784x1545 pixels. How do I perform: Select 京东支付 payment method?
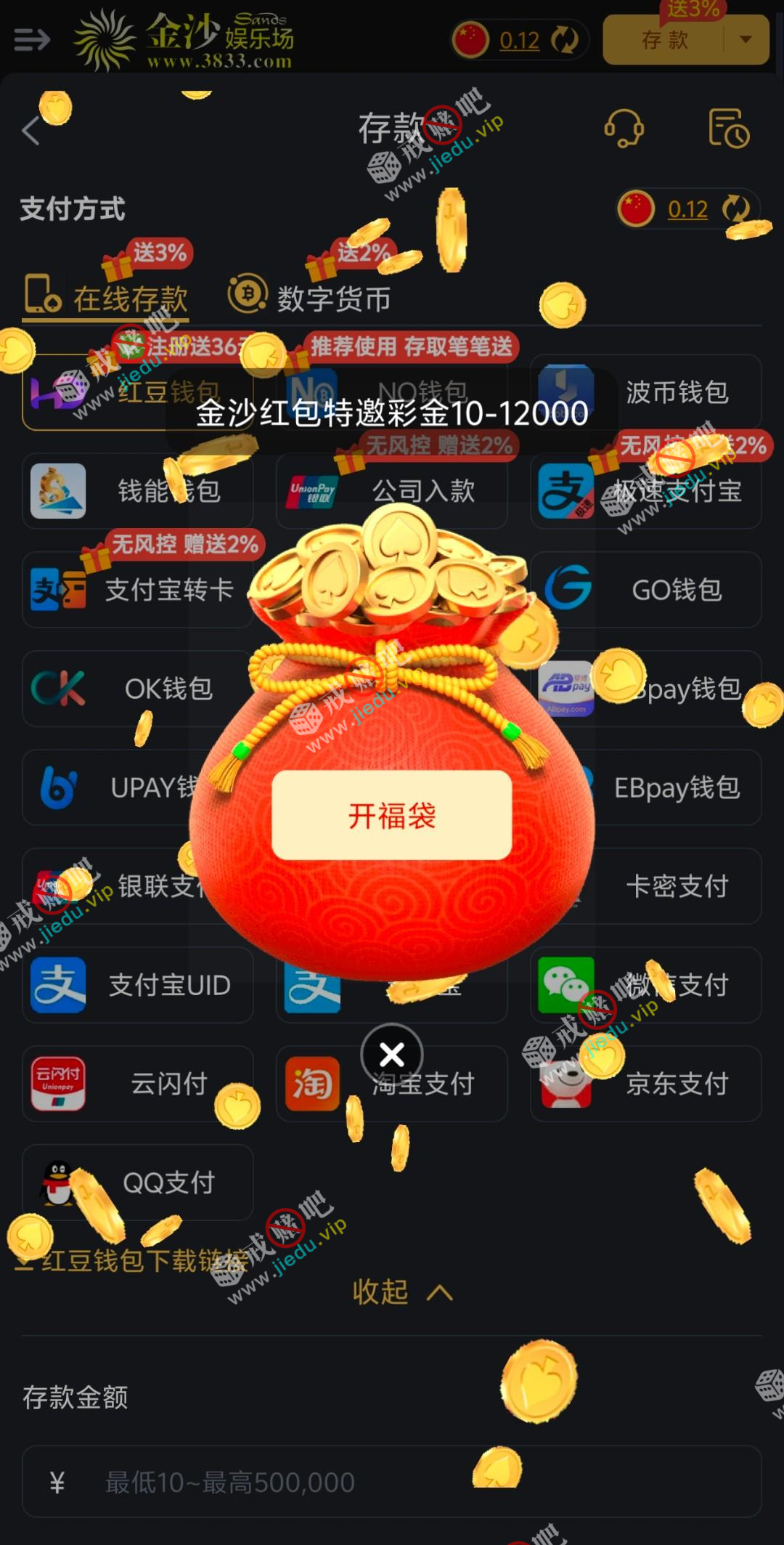(646, 1084)
